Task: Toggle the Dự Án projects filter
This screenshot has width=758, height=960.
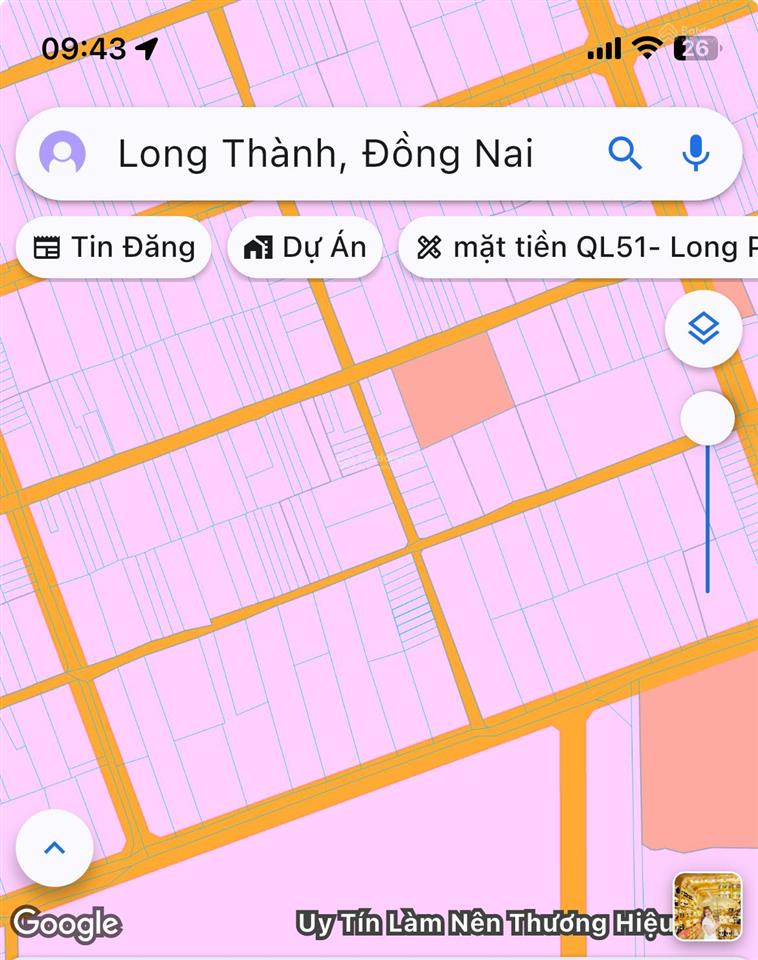Action: (303, 246)
